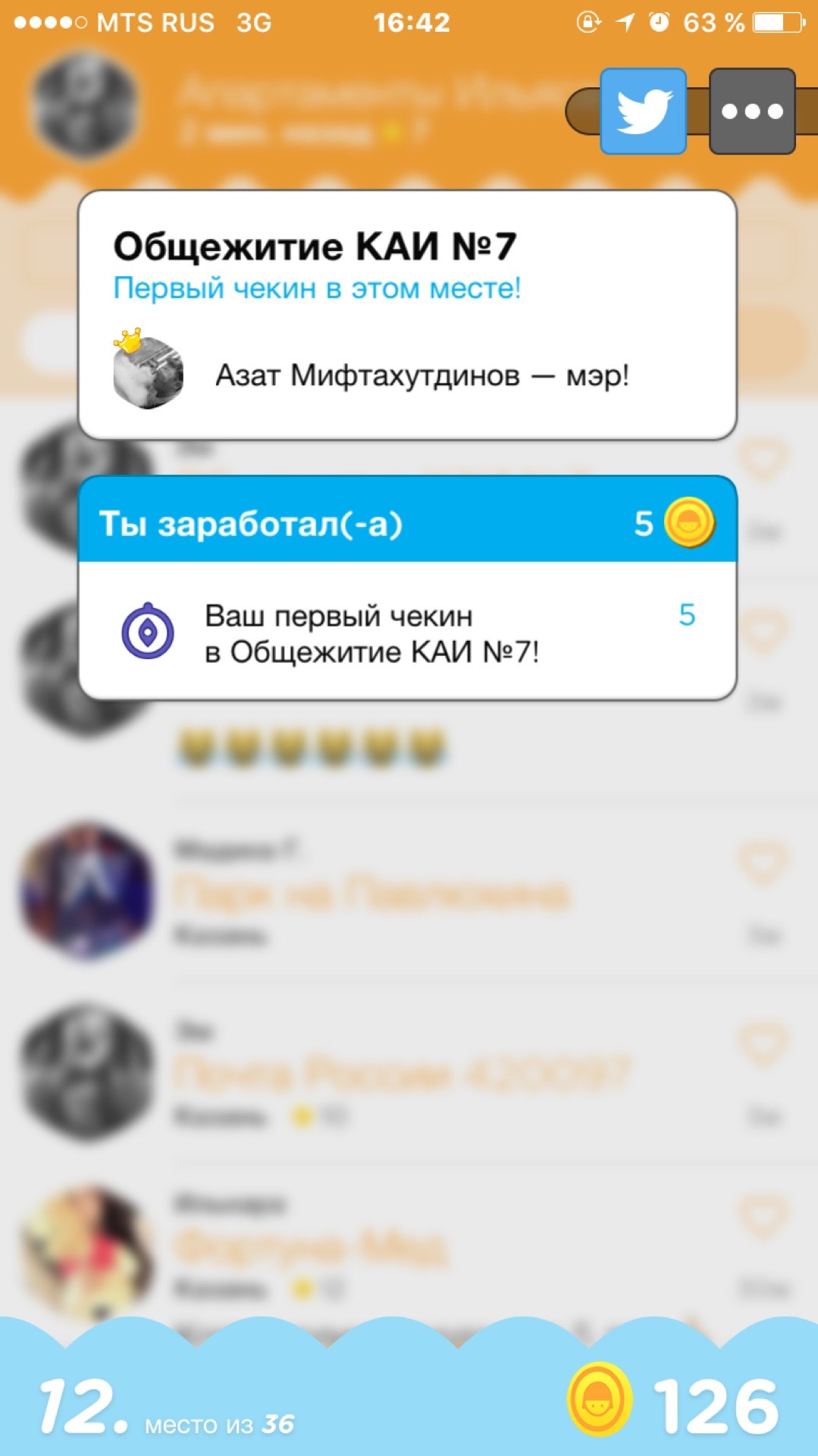Share this check-in on Twitter

click(643, 111)
